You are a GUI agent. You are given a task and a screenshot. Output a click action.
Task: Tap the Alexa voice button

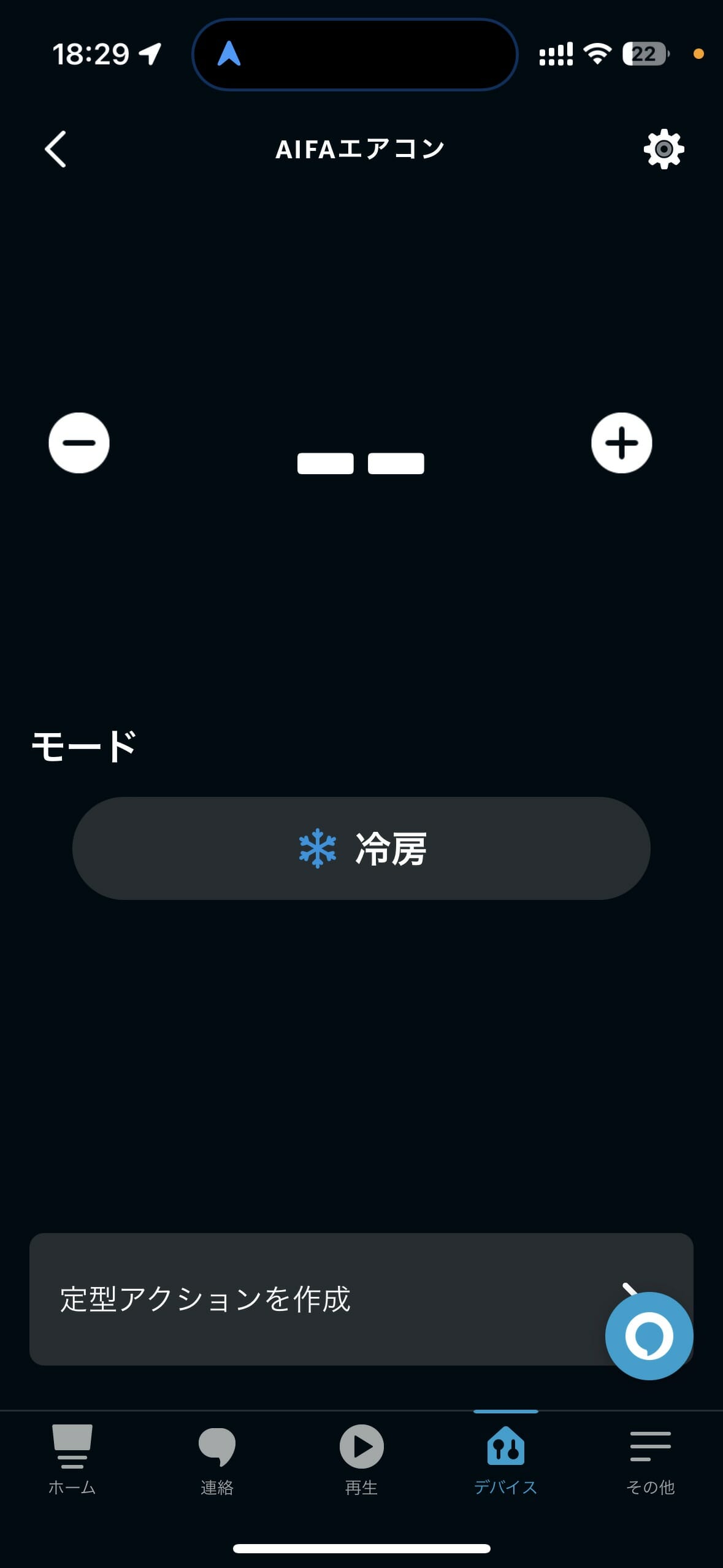point(649,1336)
